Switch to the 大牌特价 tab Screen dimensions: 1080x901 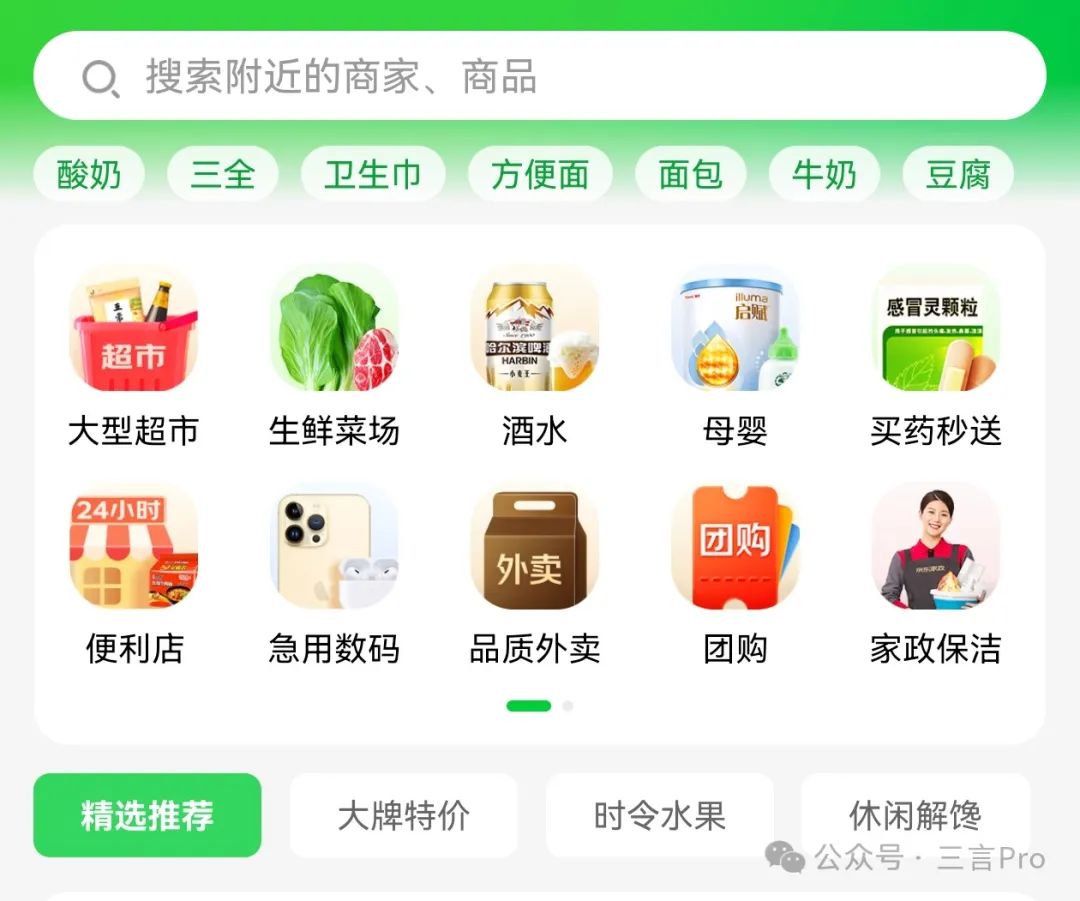403,815
